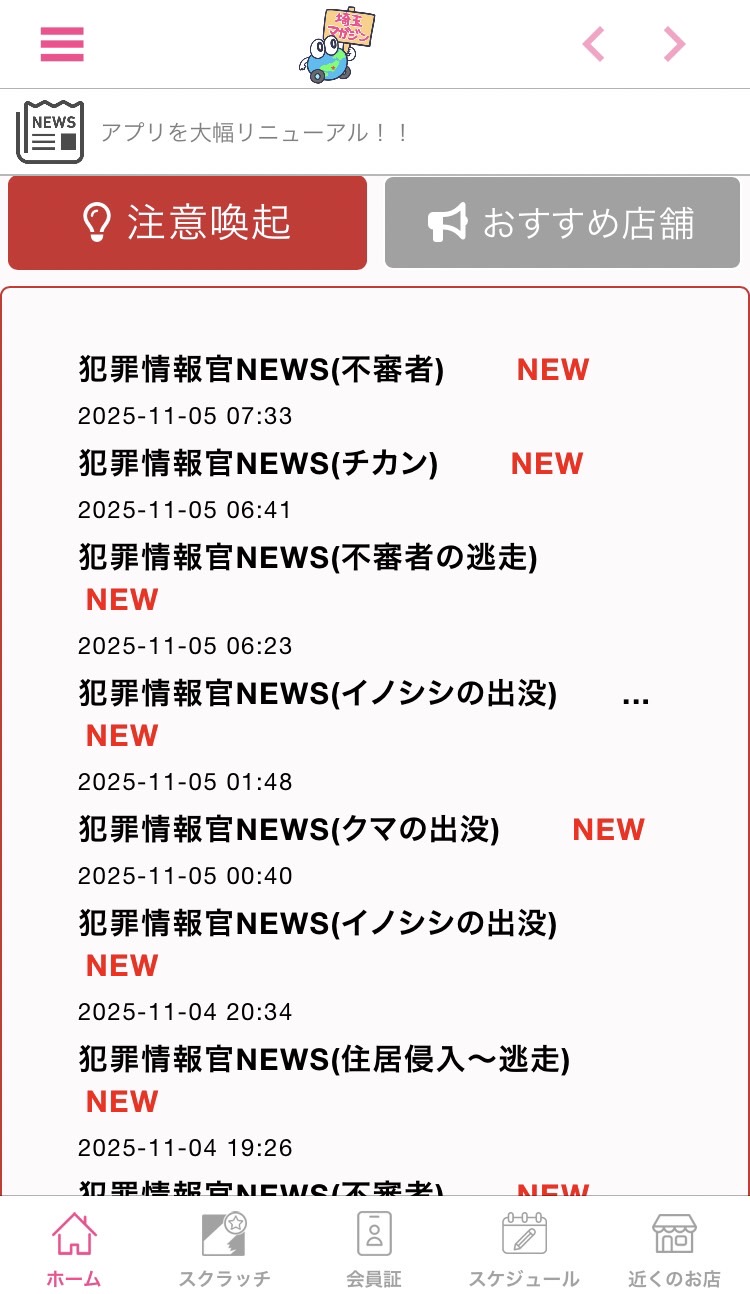The height and width of the screenshot is (1294, 750).
Task: Open the hamburger menu
Action: pos(62,44)
